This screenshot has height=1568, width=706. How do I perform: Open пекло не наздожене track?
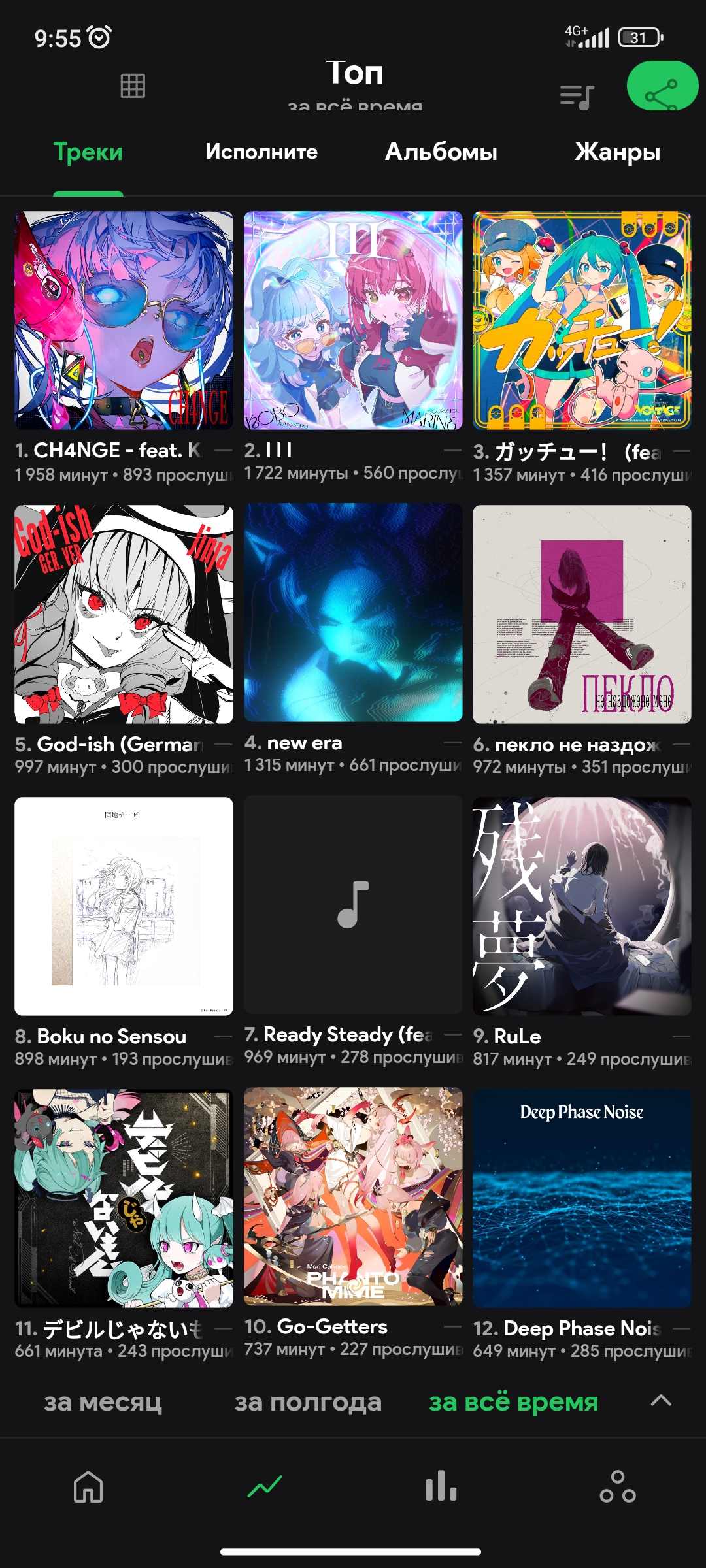coord(582,614)
